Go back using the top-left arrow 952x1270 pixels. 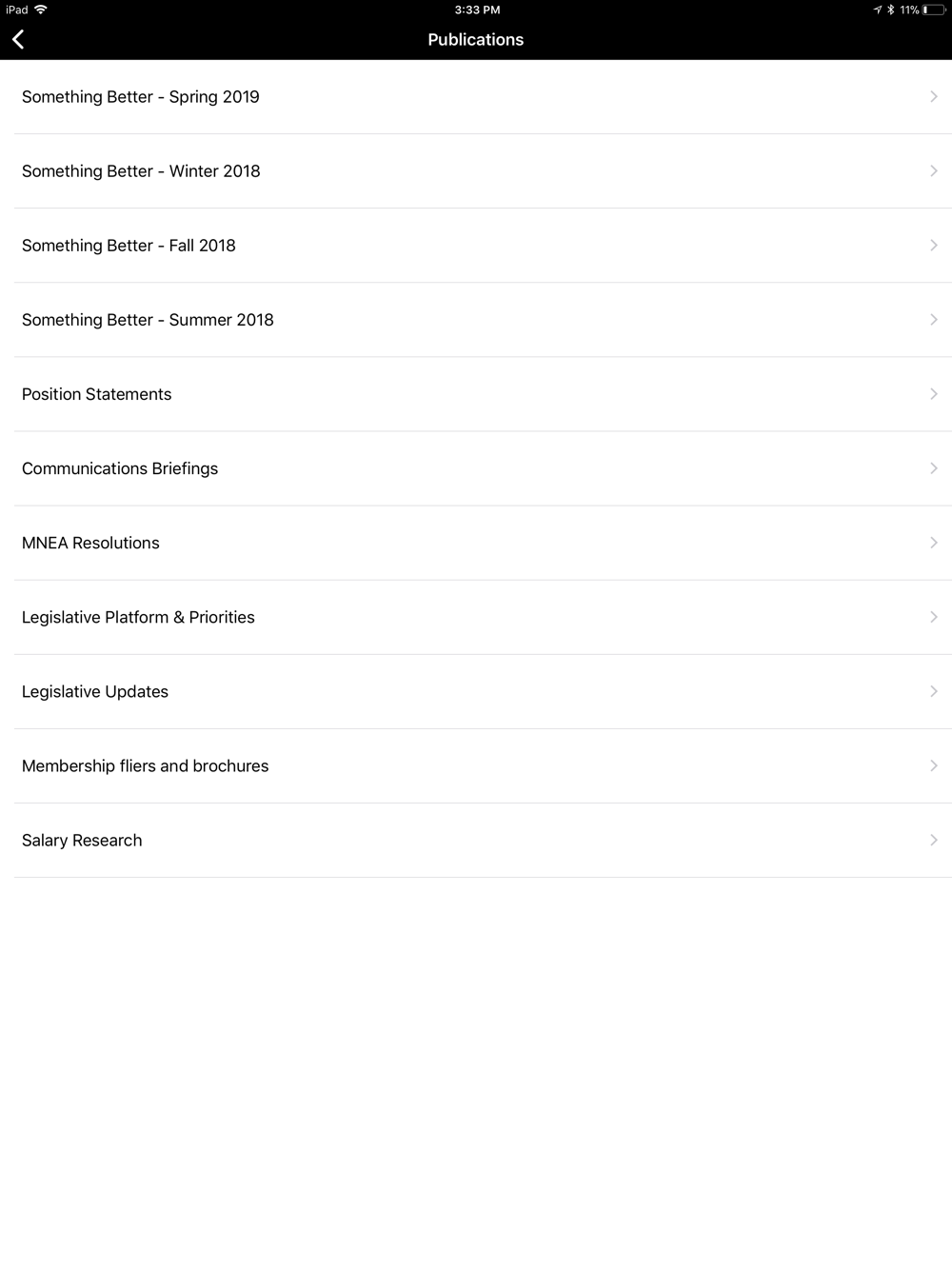coord(18,39)
